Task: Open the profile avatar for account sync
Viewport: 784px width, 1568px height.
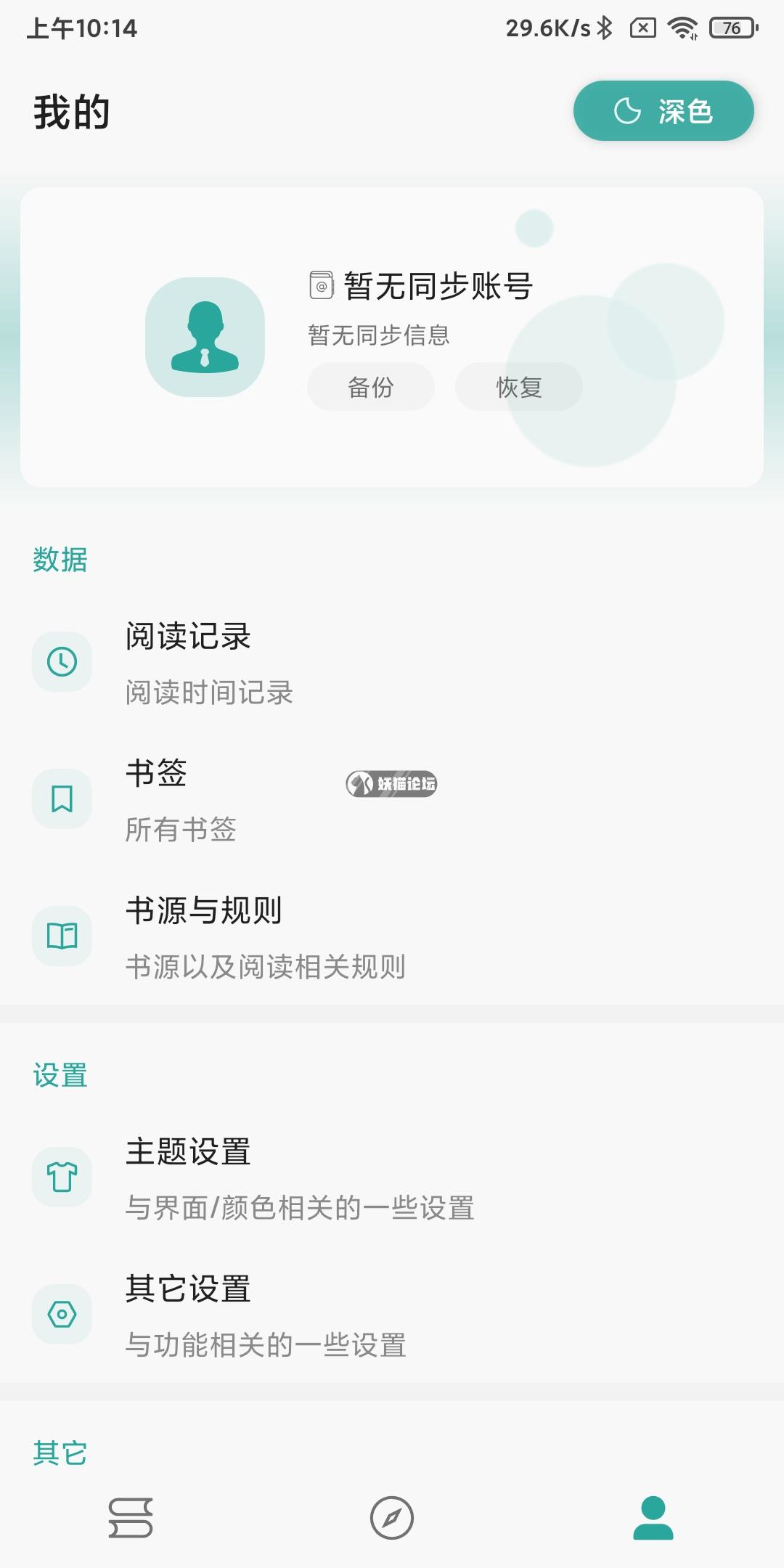Action: tap(205, 337)
